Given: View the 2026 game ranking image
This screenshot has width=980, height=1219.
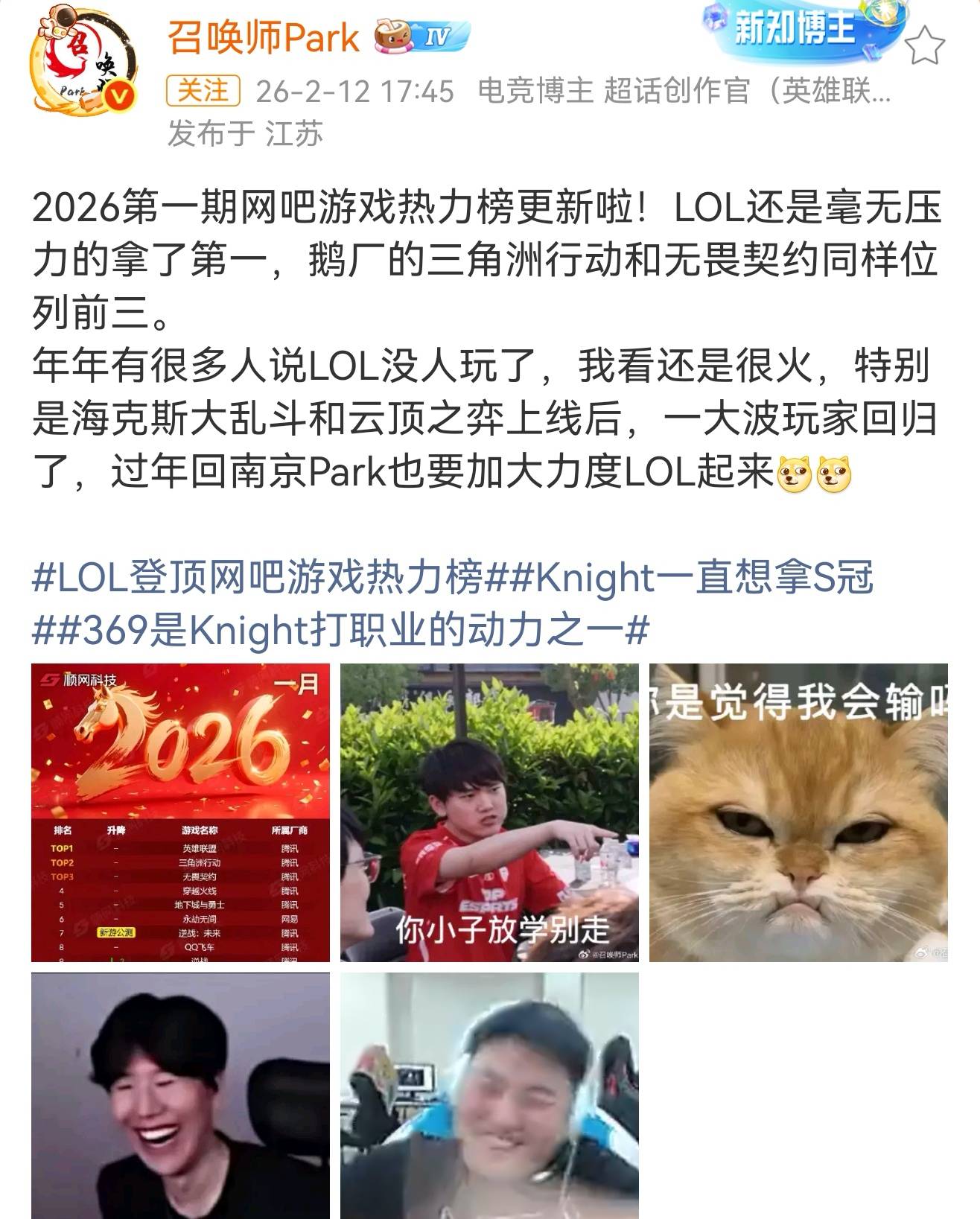Looking at the screenshot, I should click(180, 812).
